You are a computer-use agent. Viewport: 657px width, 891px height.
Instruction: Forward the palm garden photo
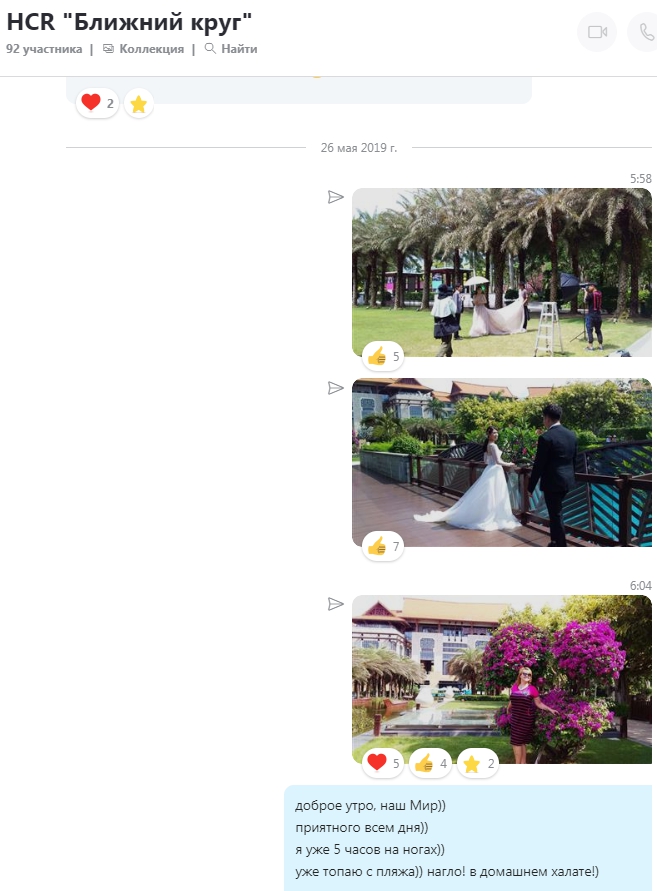[336, 197]
